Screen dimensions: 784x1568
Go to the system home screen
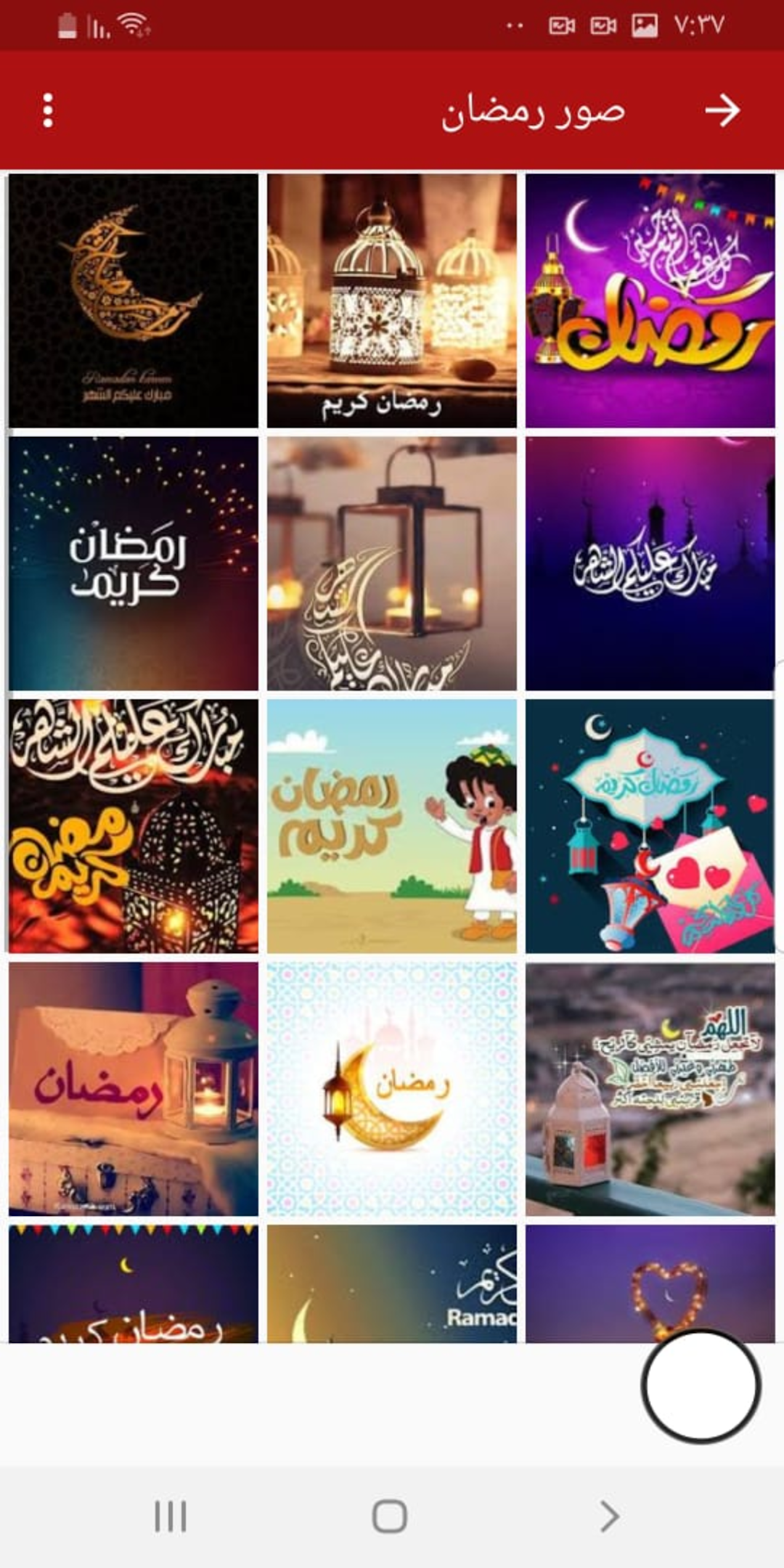coord(390,1516)
